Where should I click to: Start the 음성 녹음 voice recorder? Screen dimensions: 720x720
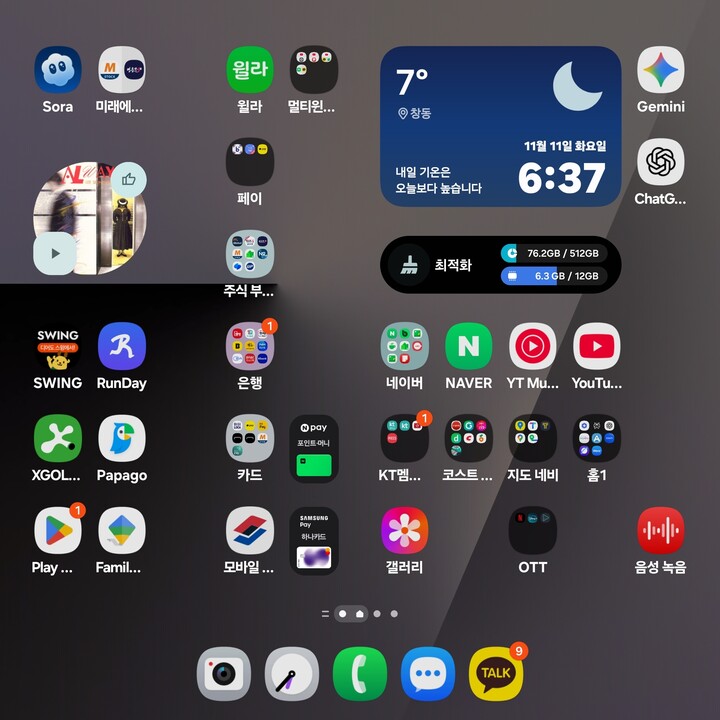[x=661, y=531]
